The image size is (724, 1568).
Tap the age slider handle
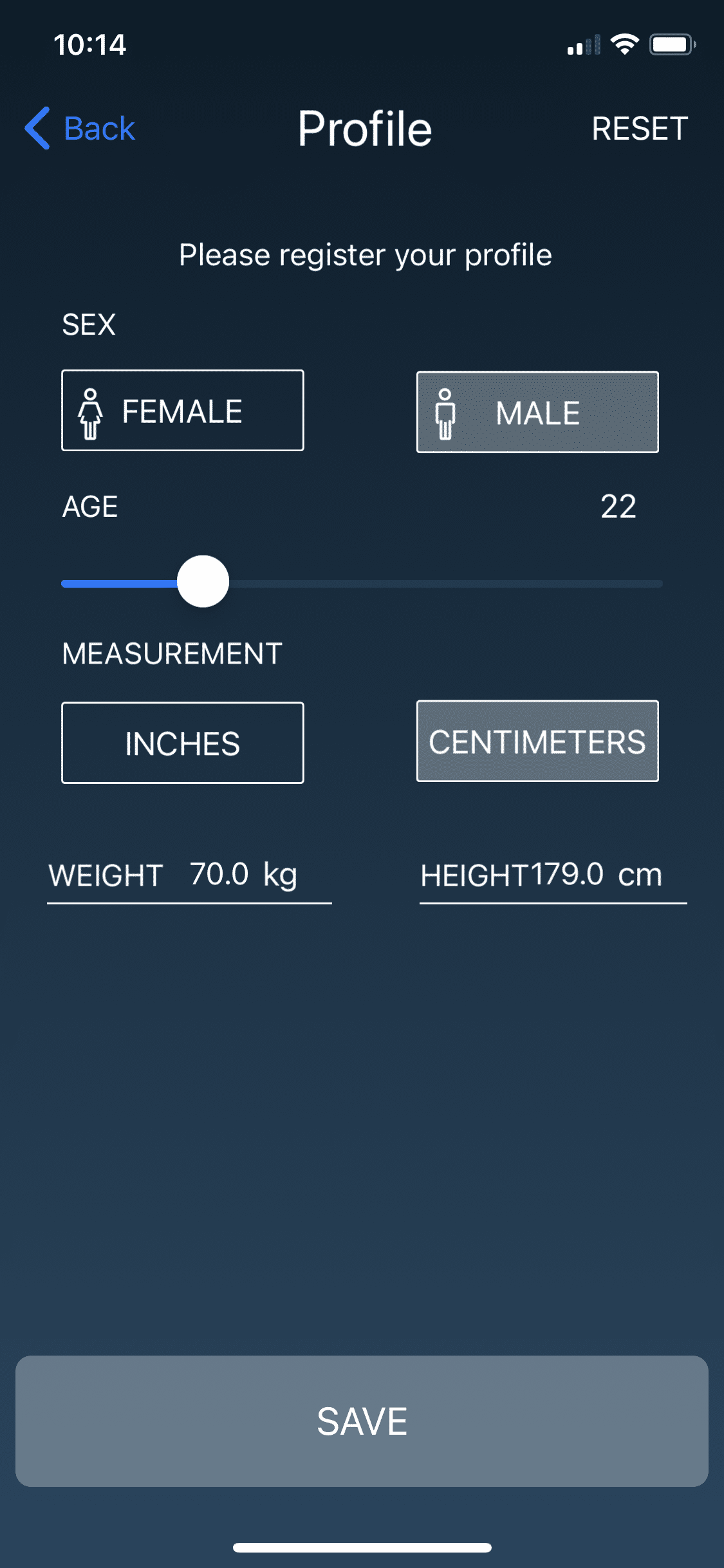[203, 582]
